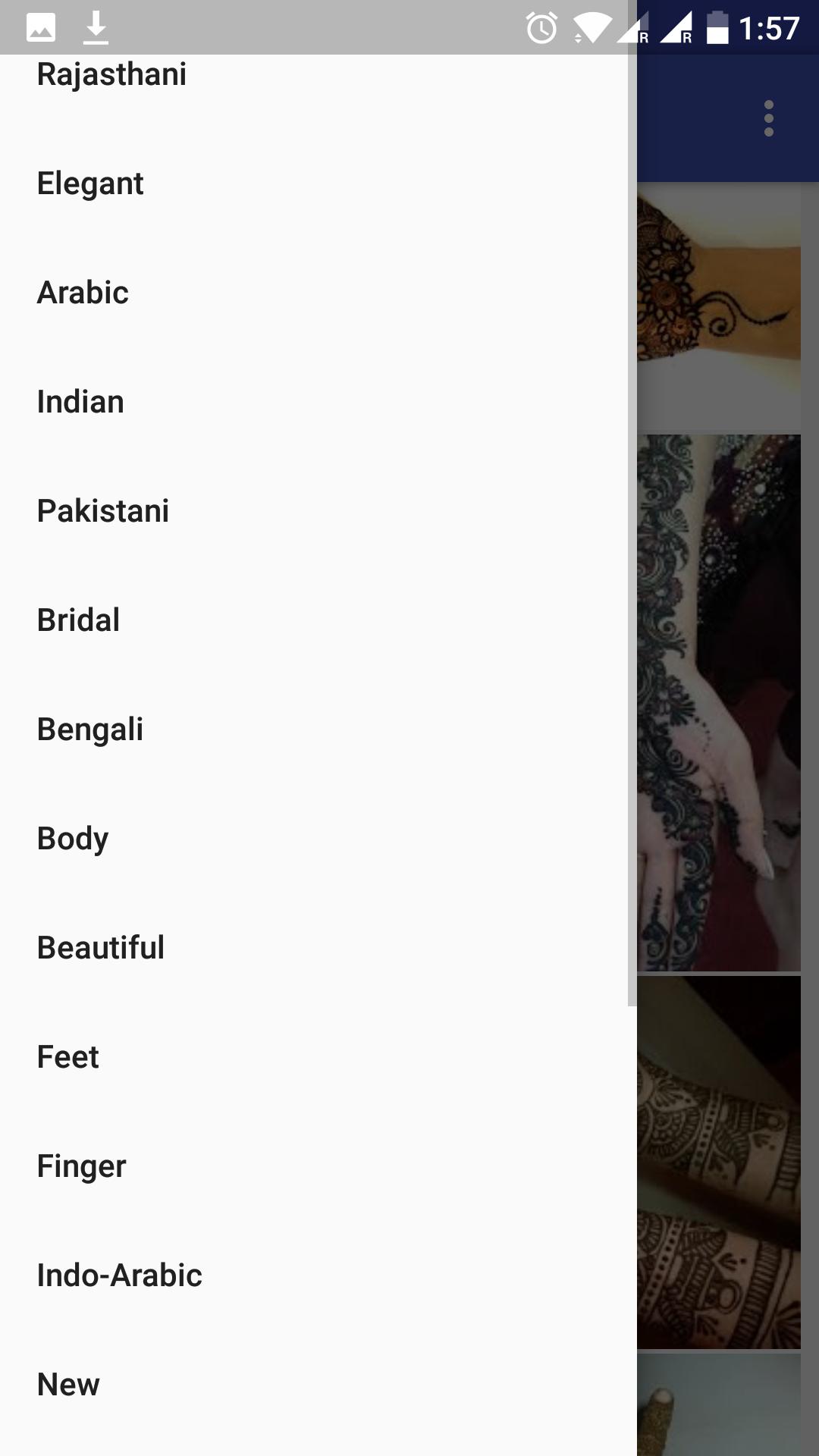Choose the Bridal category

[79, 620]
